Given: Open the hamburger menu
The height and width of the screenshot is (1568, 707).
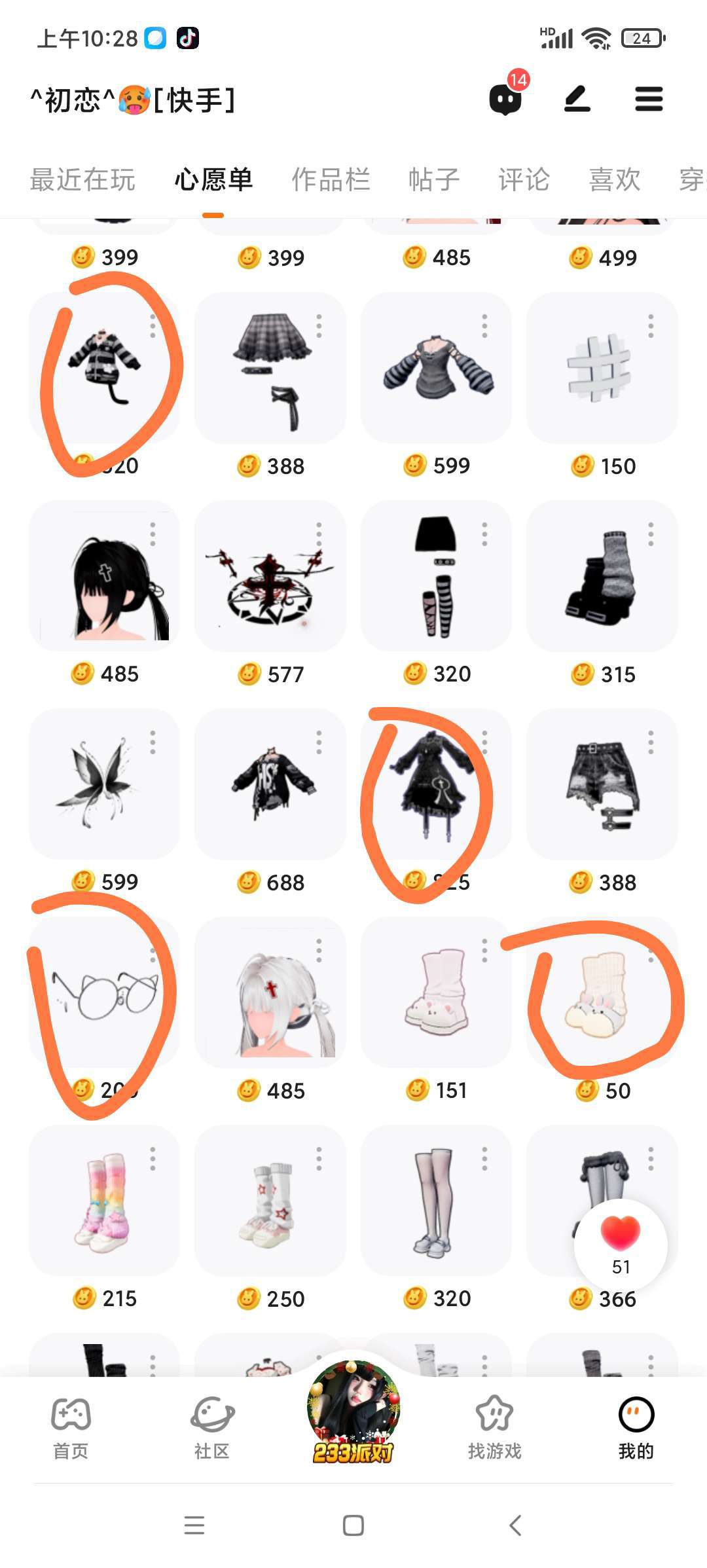Looking at the screenshot, I should pyautogui.click(x=649, y=100).
